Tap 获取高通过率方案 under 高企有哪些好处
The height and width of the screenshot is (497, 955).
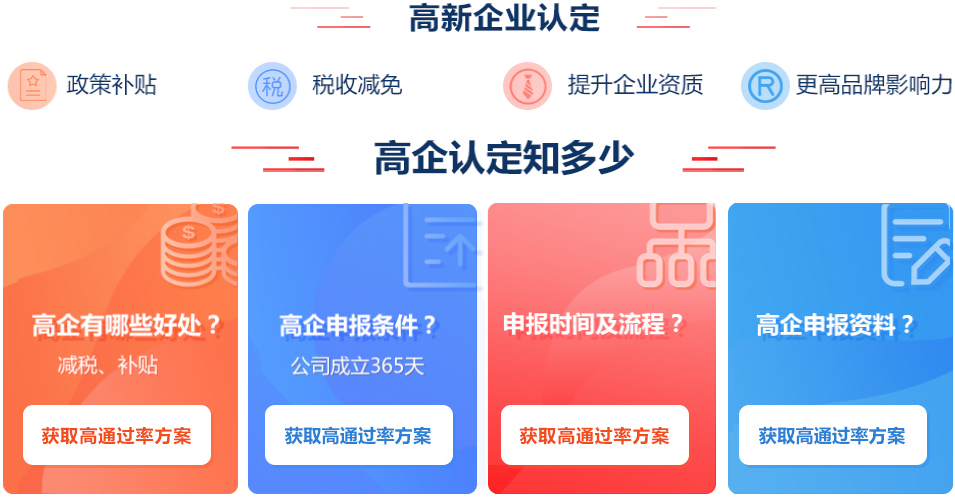pyautogui.click(x=116, y=436)
